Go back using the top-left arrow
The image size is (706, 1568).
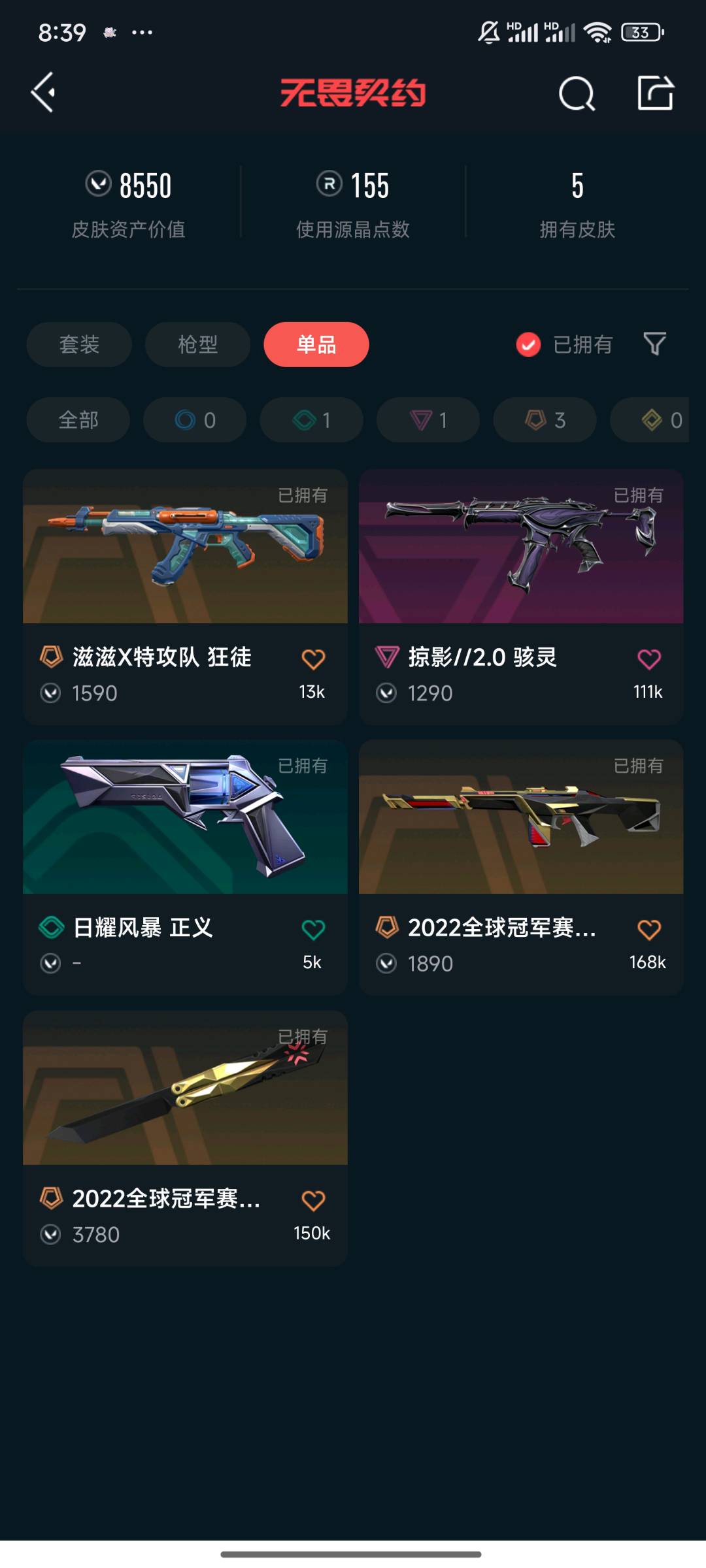[x=43, y=92]
